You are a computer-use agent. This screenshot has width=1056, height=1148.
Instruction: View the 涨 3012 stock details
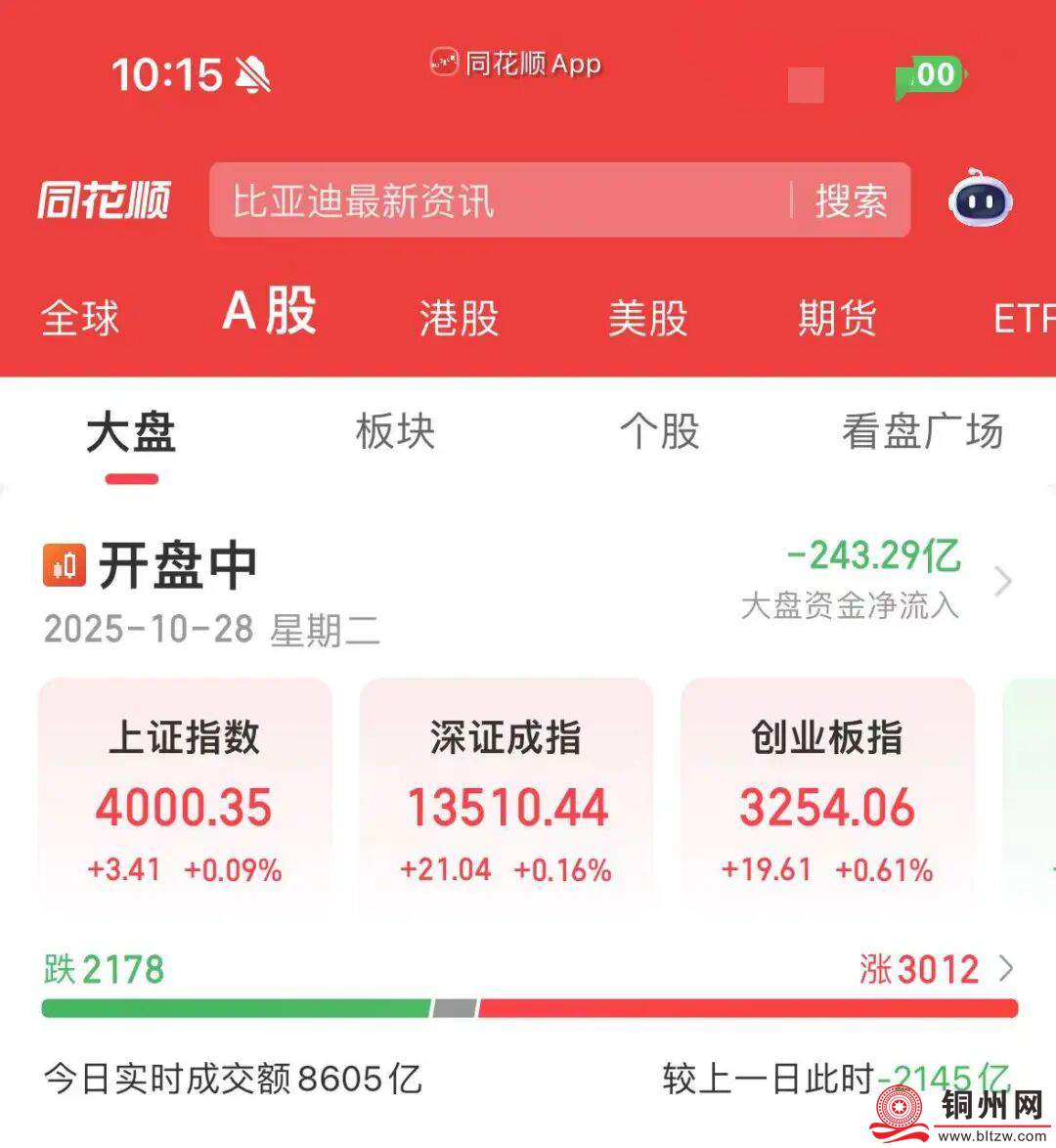(936, 969)
